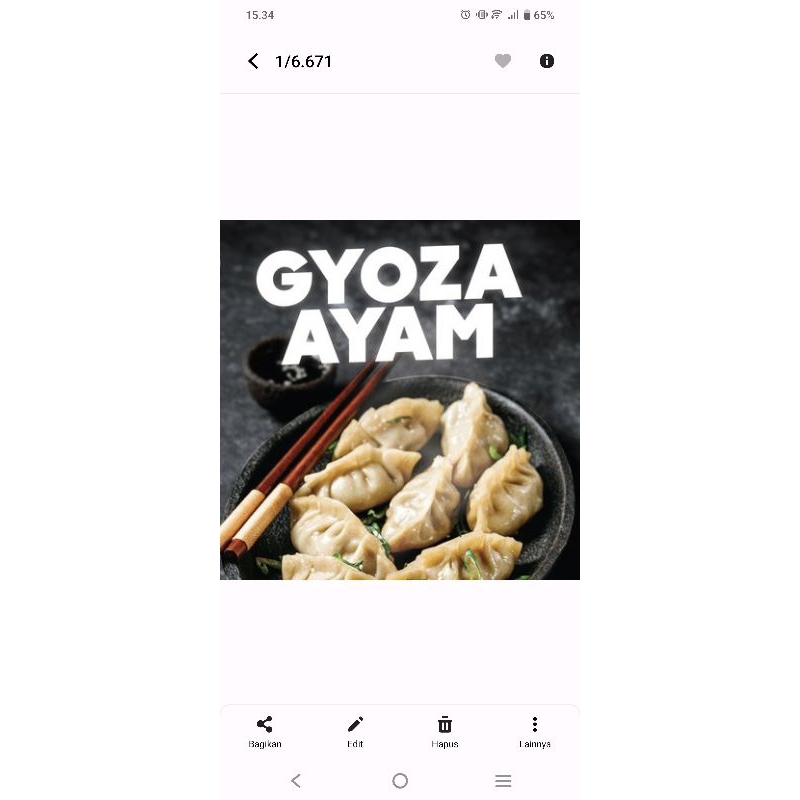Tap the system home button
This screenshot has height=800, width=800.
pyautogui.click(x=400, y=781)
